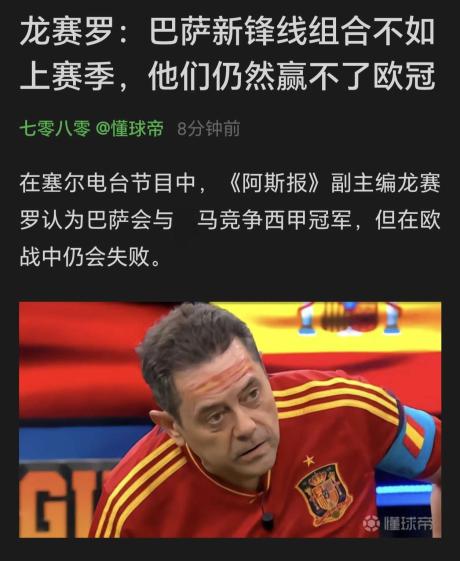
Task: View the article photo in full screen
Action: (230, 420)
